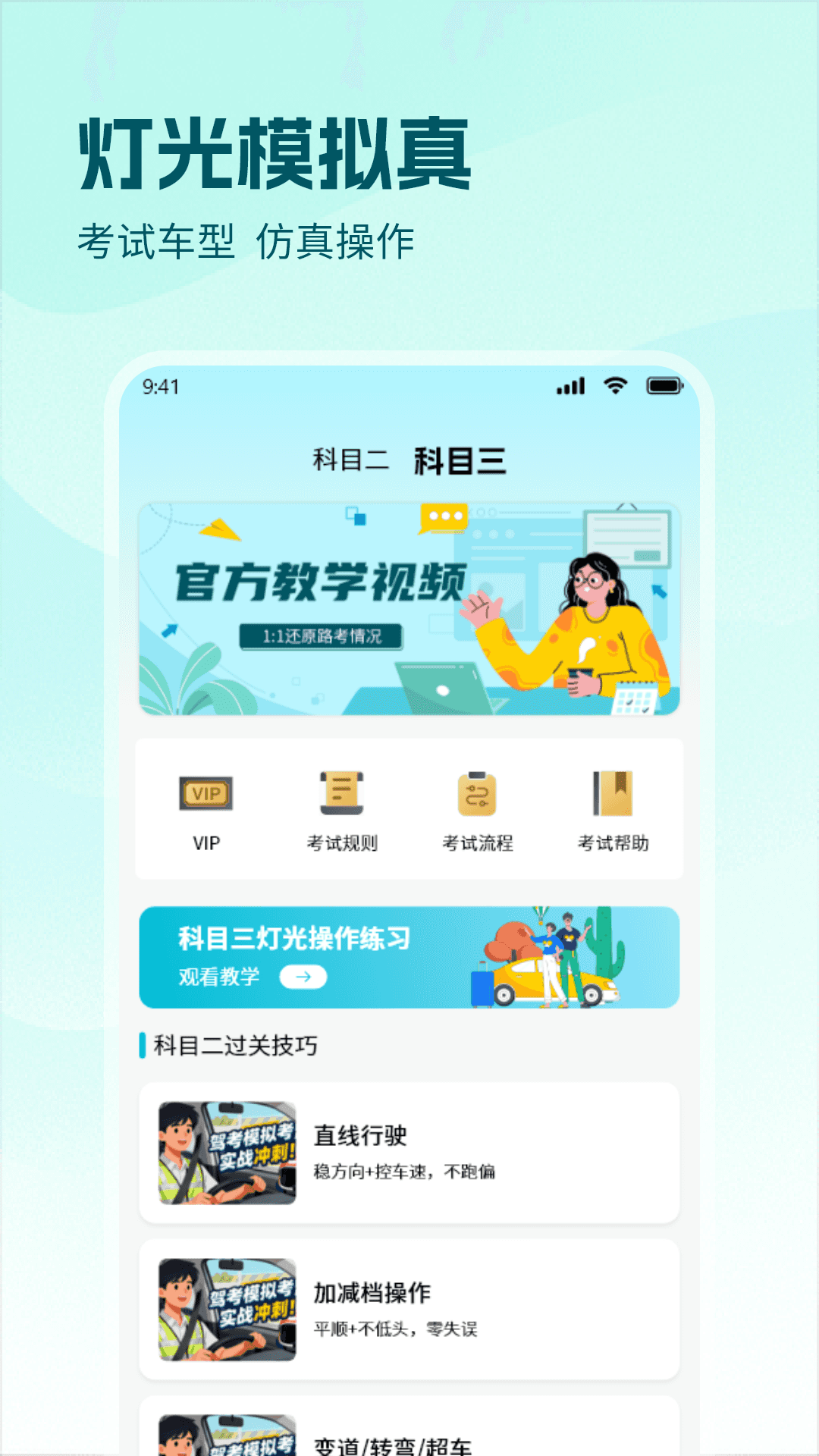
Task: Click the battery icon in status bar
Action: coord(664,386)
